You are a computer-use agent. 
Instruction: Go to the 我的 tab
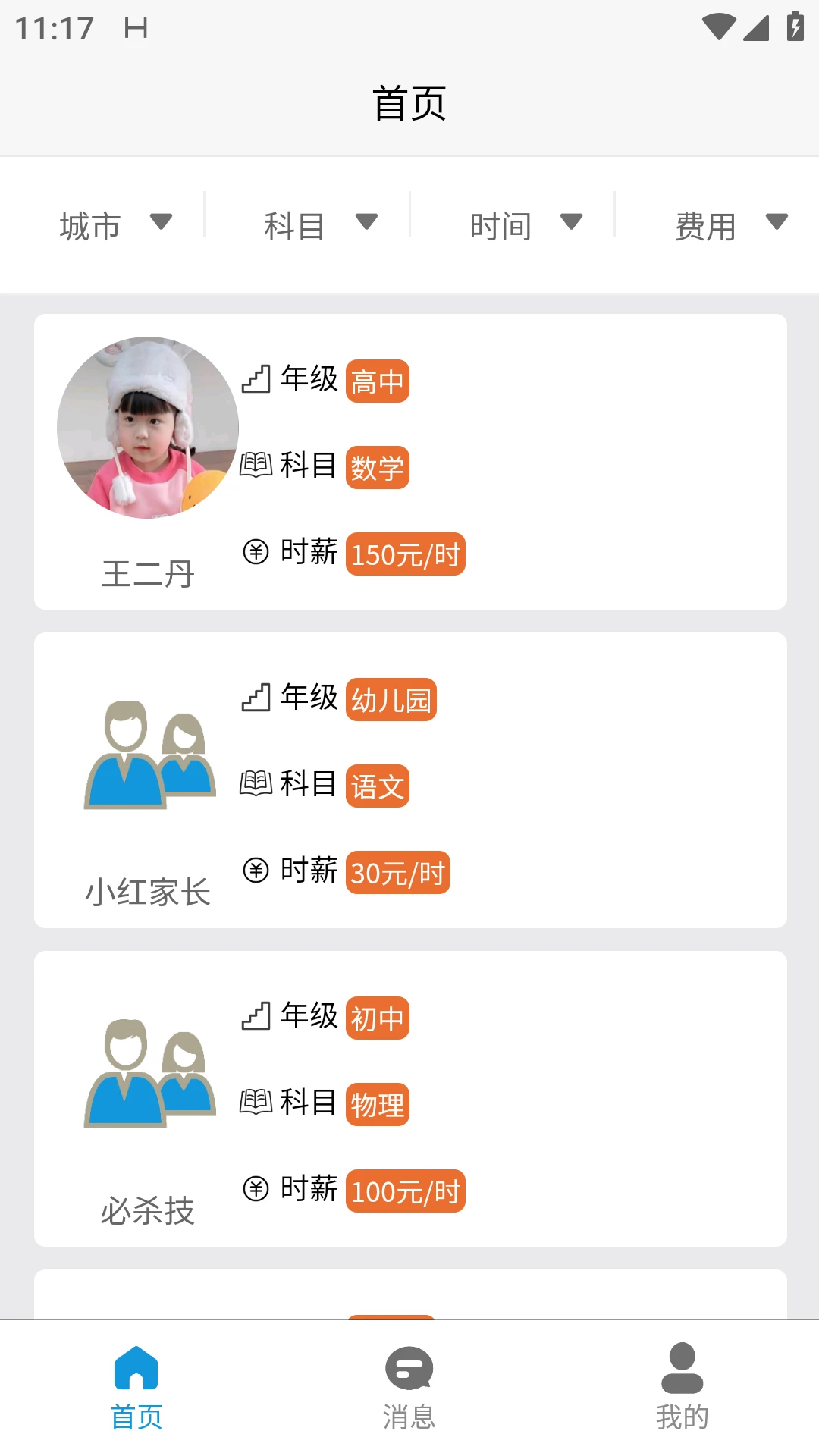(682, 1388)
